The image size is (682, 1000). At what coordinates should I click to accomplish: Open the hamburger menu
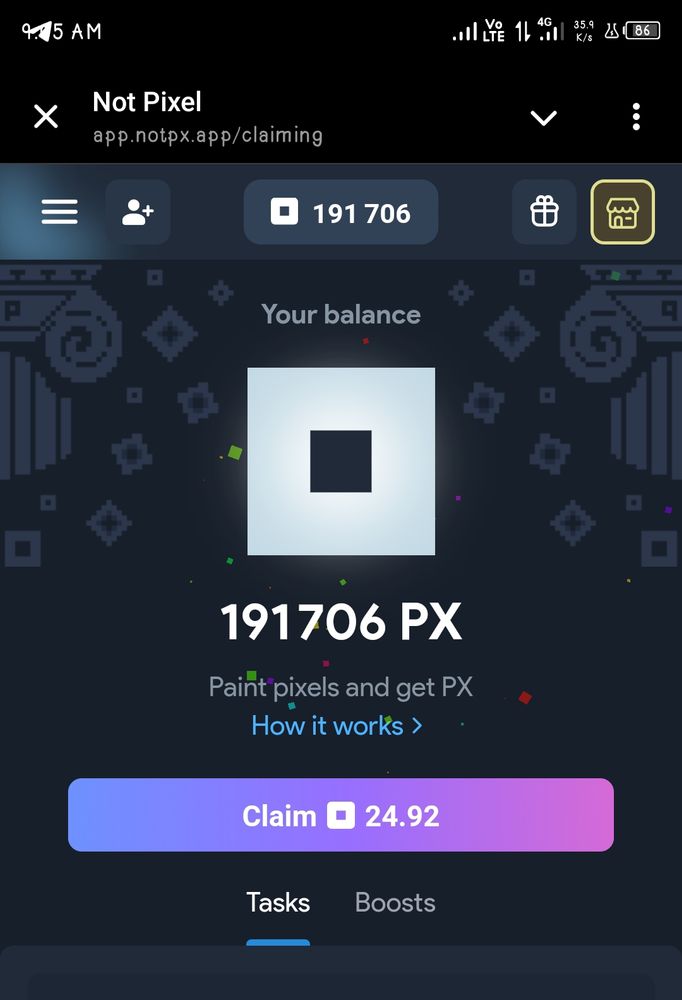59,212
